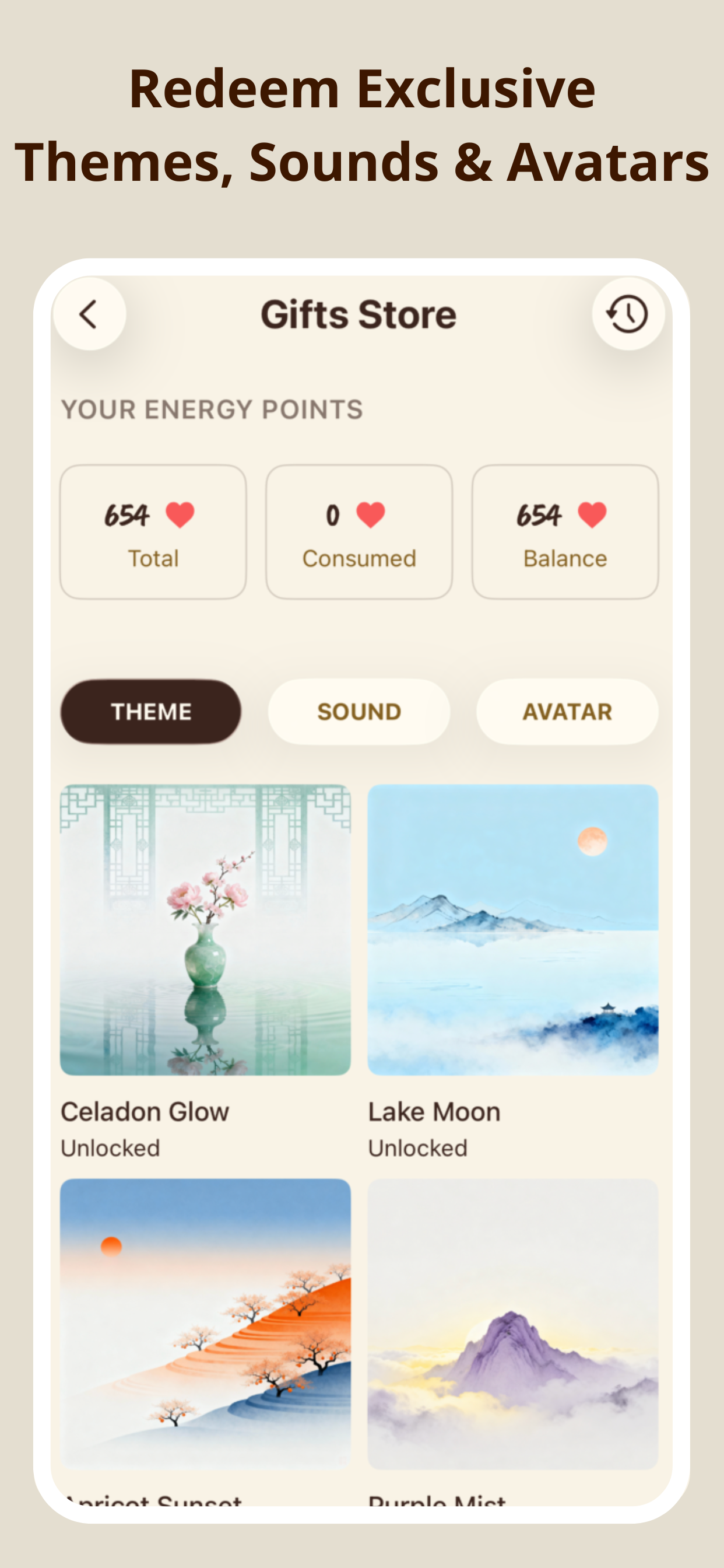Tap the heart icon next to Balance

pos(589,514)
